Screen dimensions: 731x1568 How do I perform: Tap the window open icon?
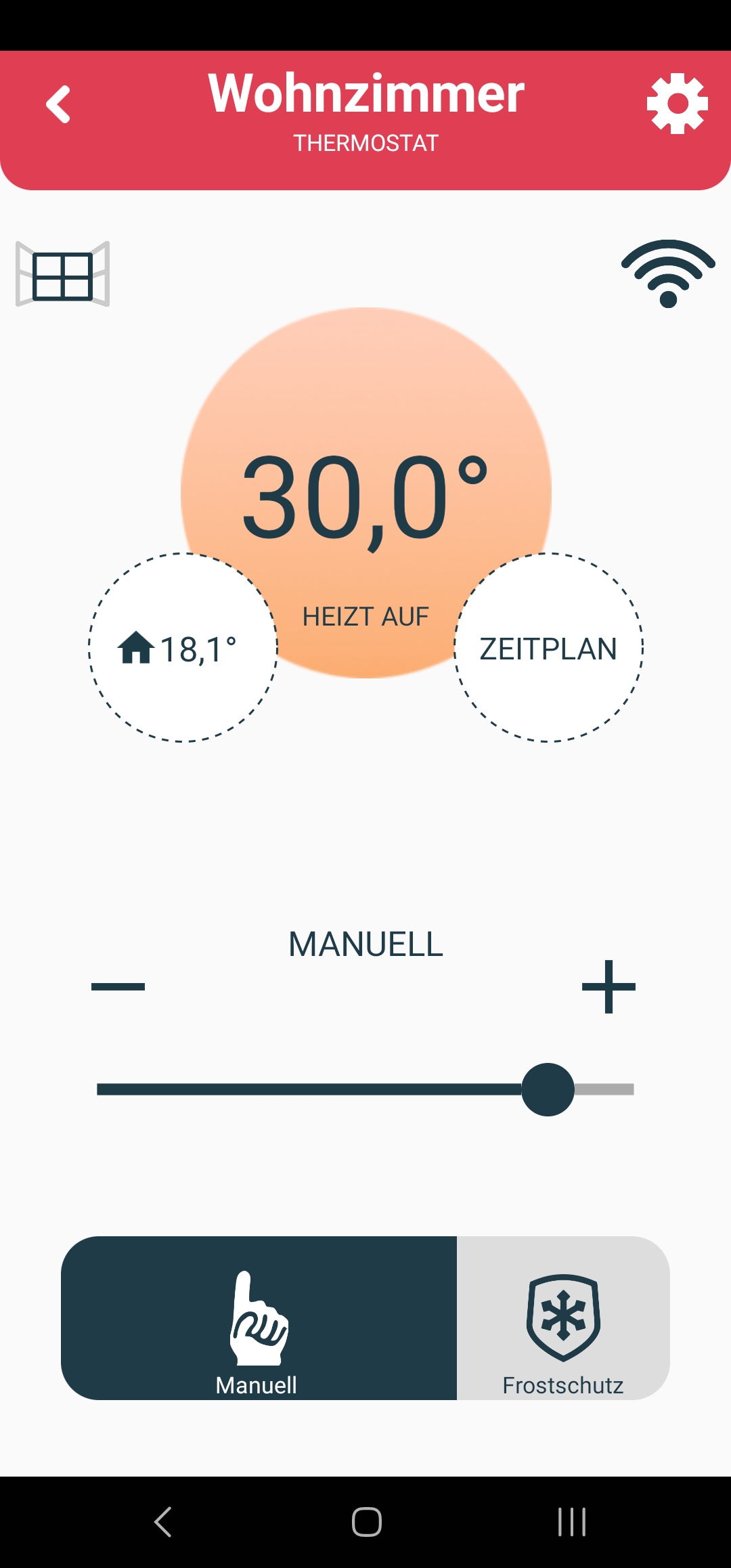[x=62, y=274]
